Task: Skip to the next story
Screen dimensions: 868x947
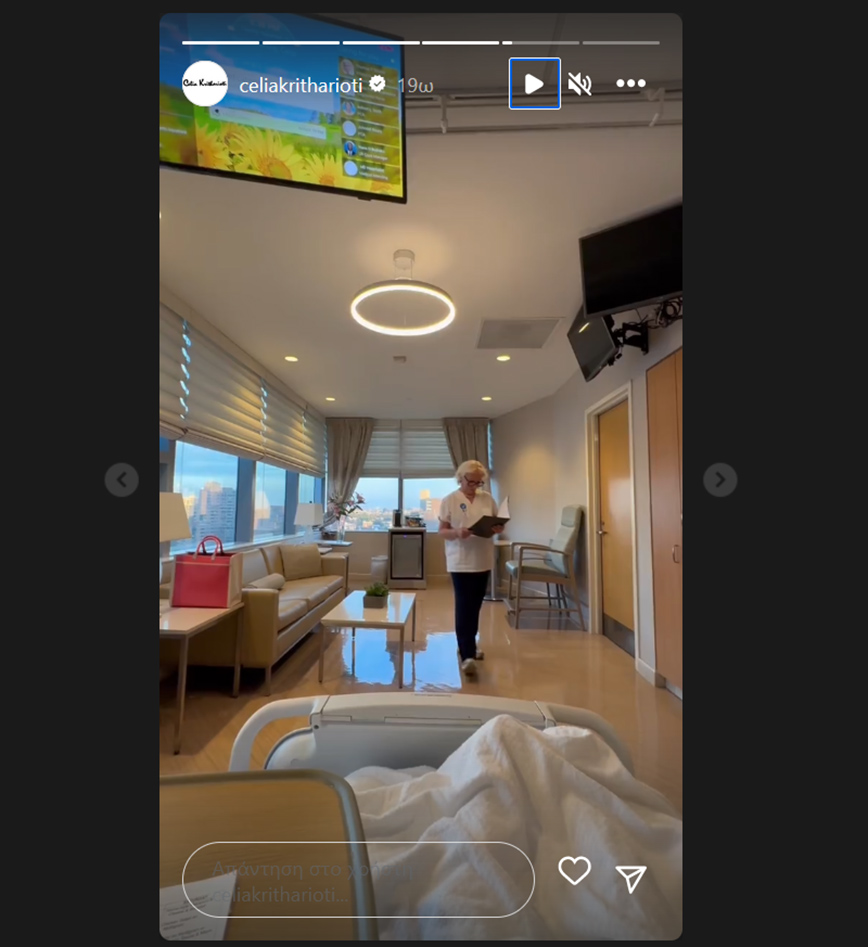Action: 719,480
